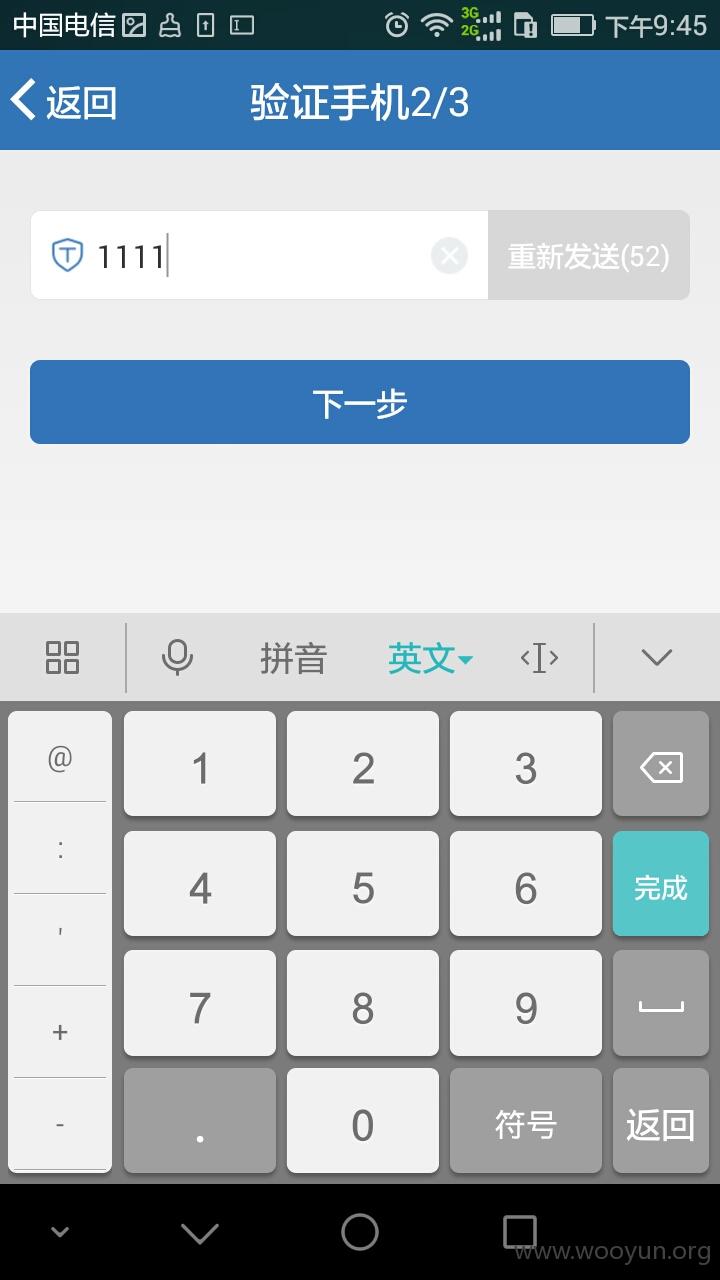Open the 英文 input mode dropdown
This screenshot has width=720, height=1280.
[x=430, y=658]
